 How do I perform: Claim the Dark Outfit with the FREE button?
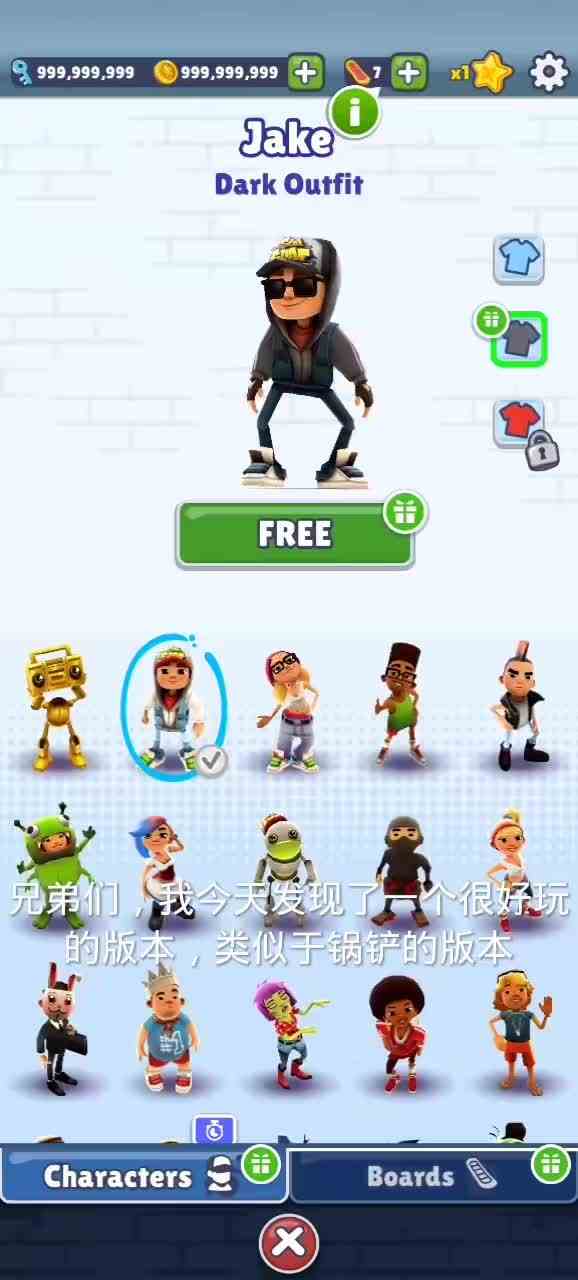[295, 534]
